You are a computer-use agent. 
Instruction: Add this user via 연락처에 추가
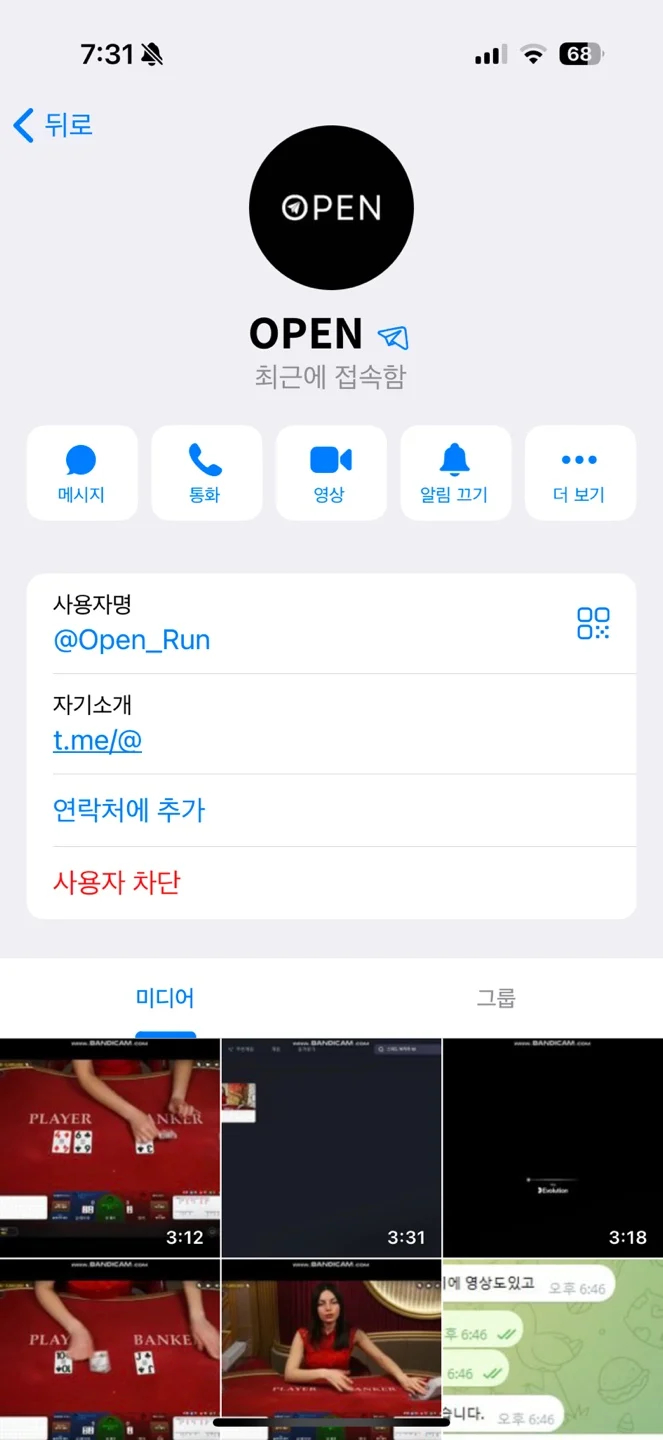coord(129,810)
